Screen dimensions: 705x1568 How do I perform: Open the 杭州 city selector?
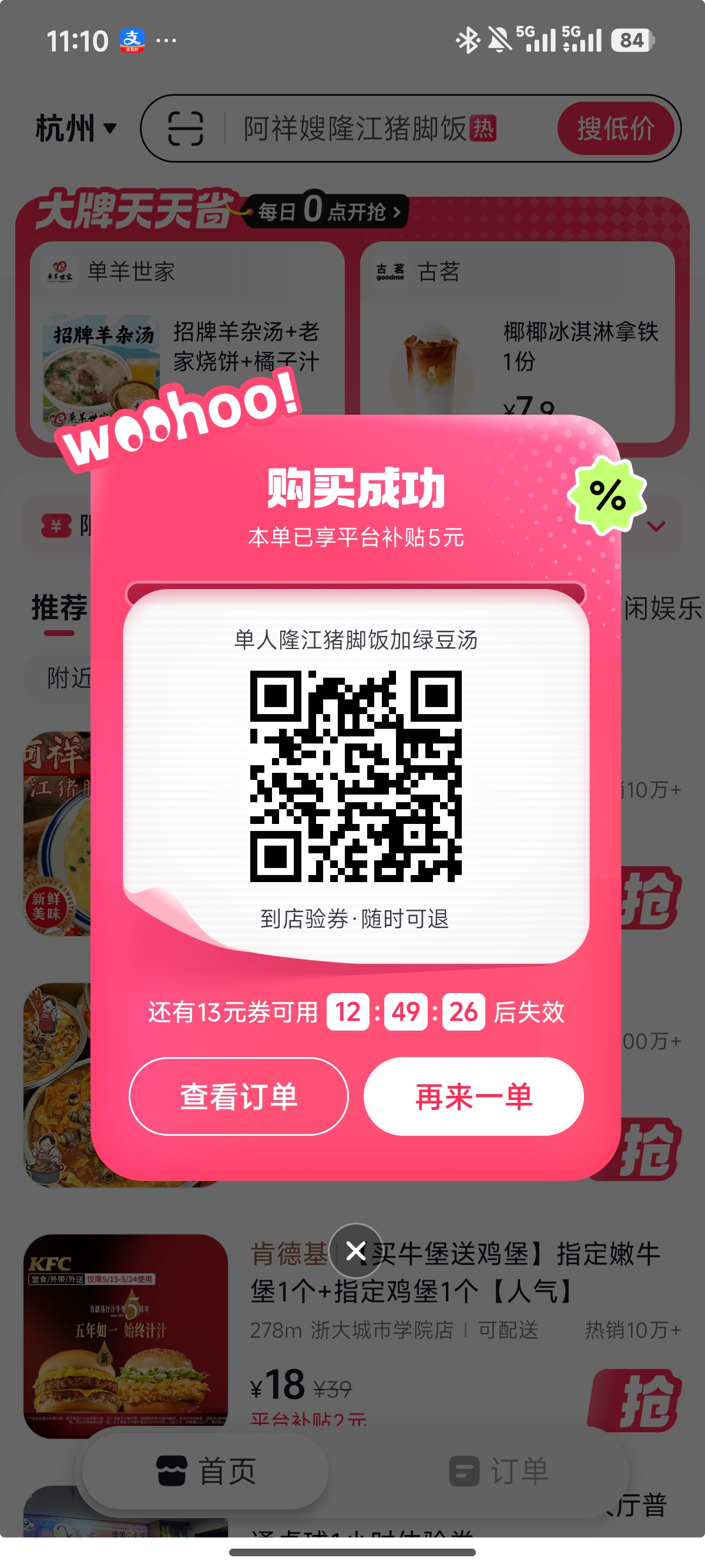pos(76,129)
